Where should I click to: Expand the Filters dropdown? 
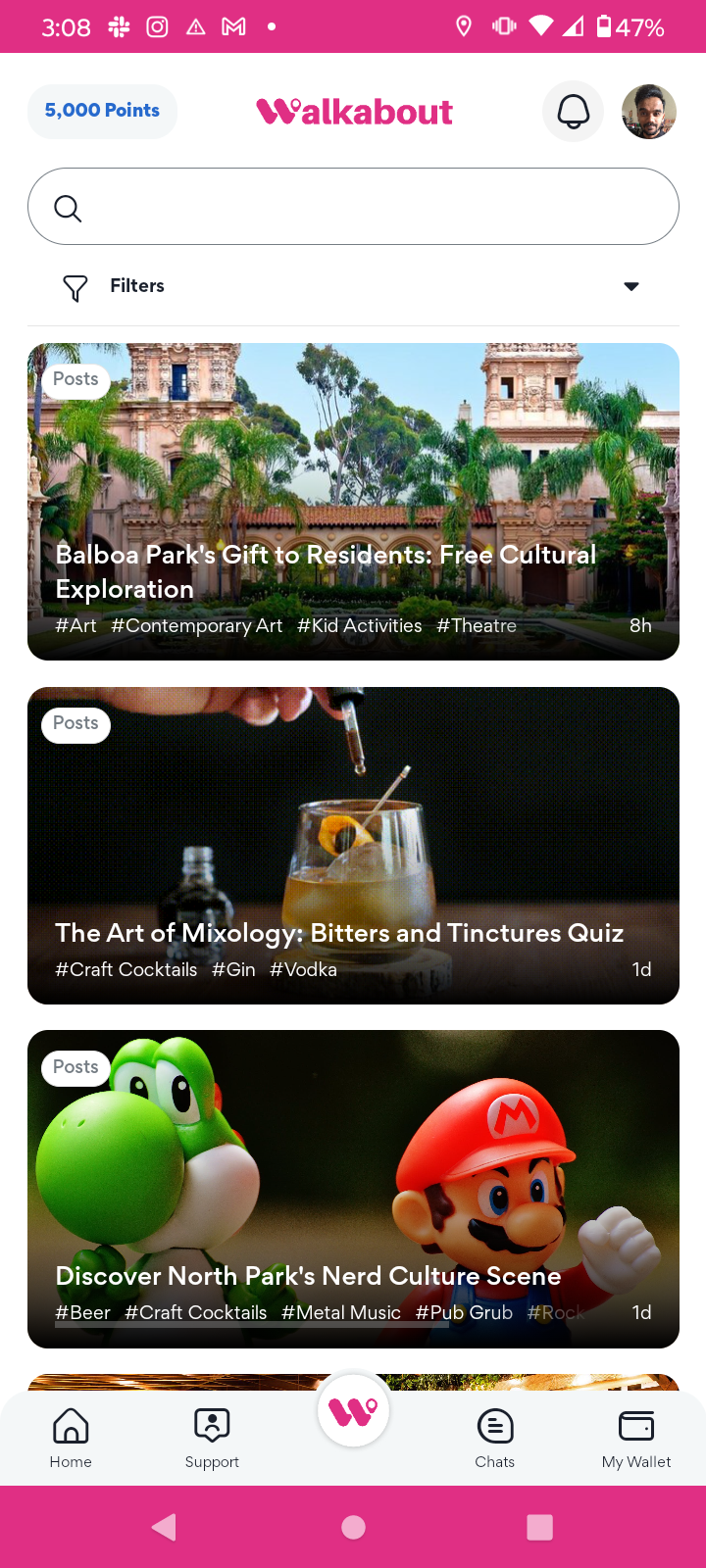630,286
